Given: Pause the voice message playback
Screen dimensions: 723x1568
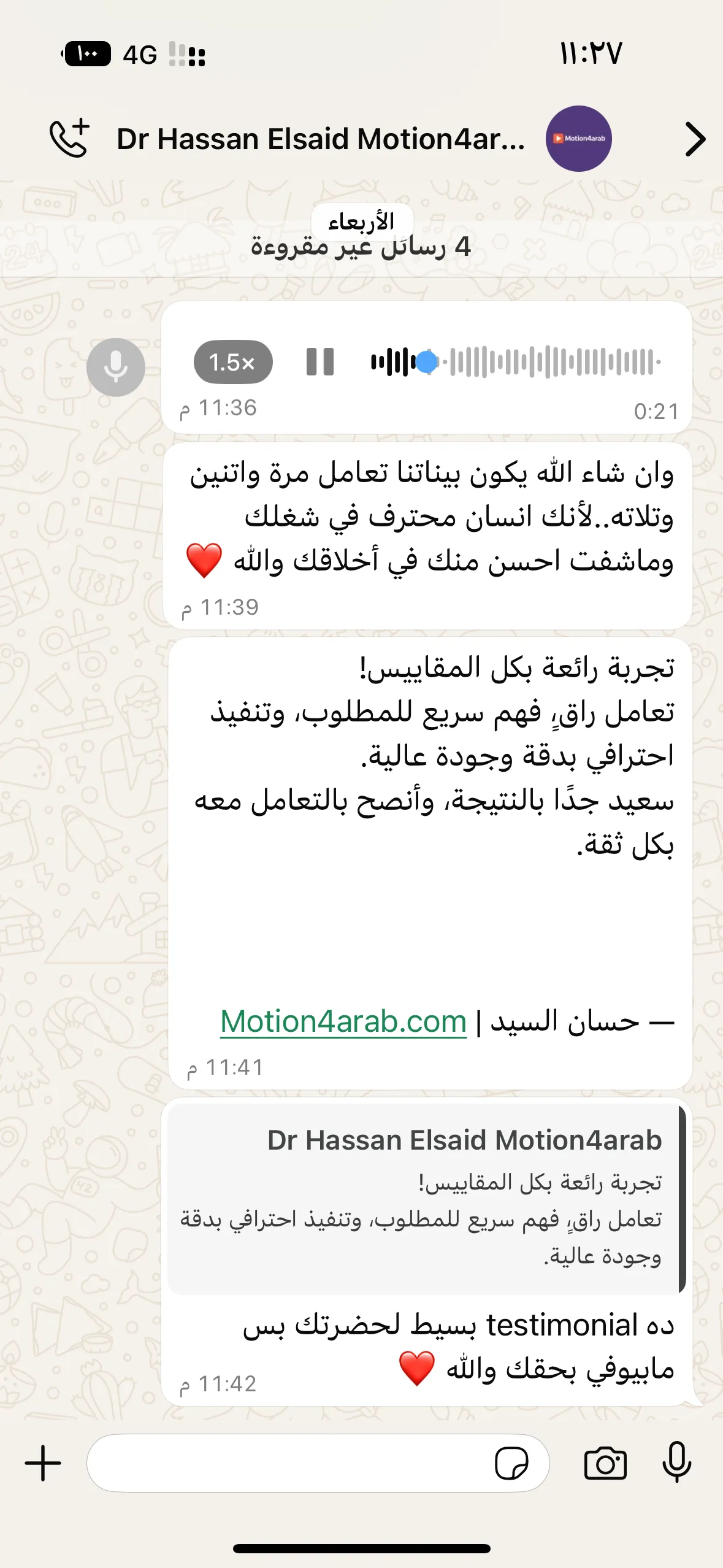Looking at the screenshot, I should (320, 362).
